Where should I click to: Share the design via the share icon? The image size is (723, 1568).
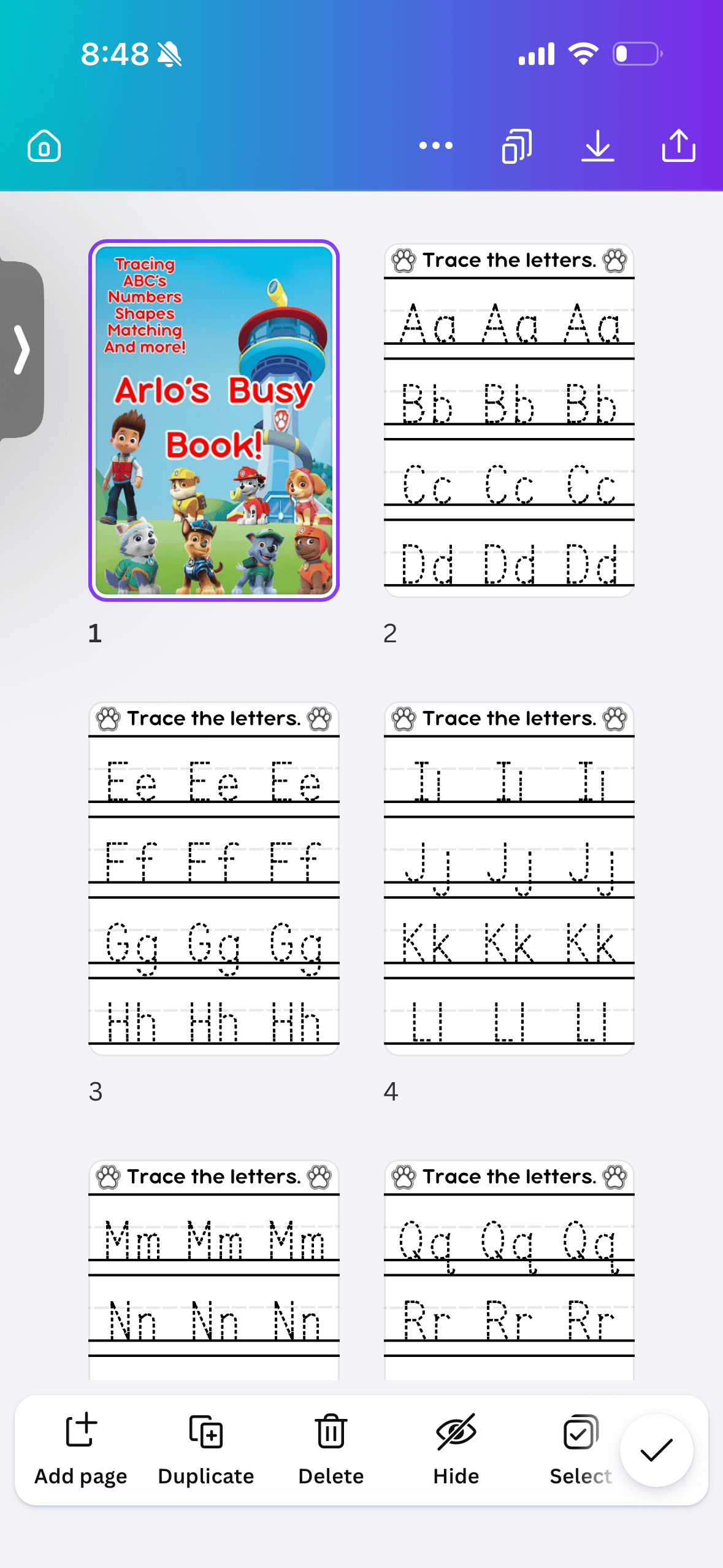point(679,146)
